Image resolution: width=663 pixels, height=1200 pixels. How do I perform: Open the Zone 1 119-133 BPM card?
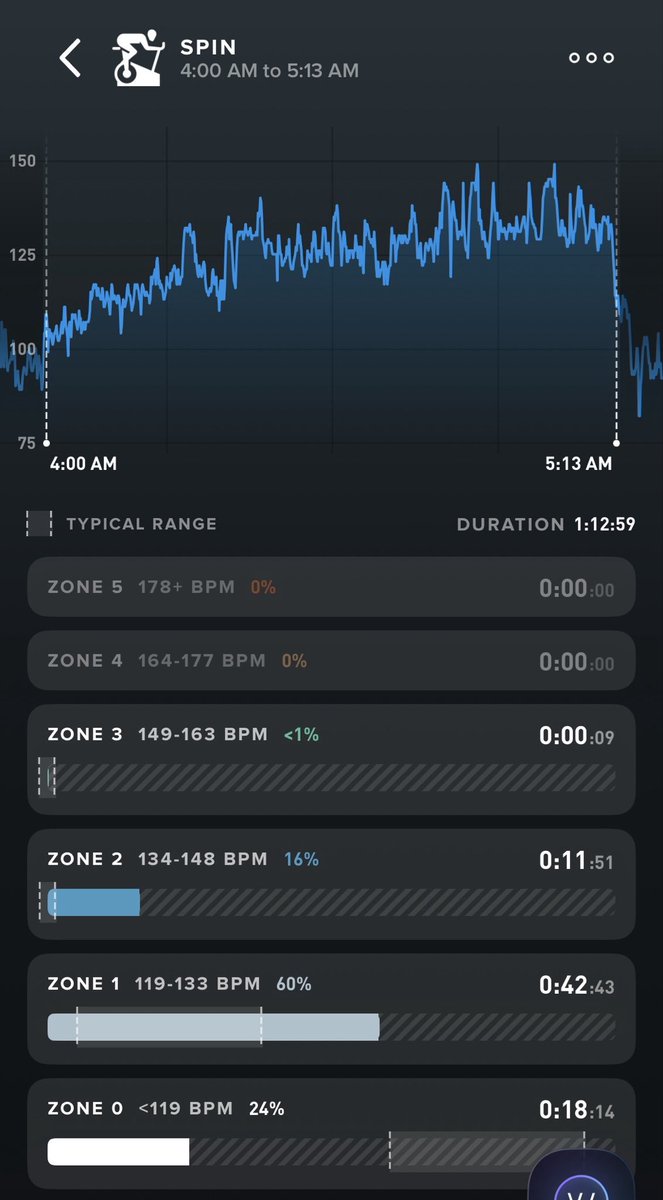coord(331,1007)
